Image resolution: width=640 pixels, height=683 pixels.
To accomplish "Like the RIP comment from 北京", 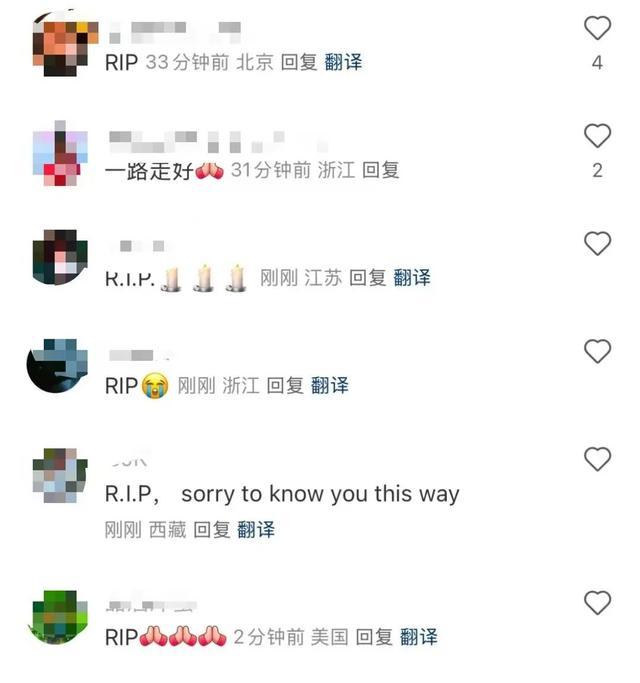I will [x=597, y=28].
